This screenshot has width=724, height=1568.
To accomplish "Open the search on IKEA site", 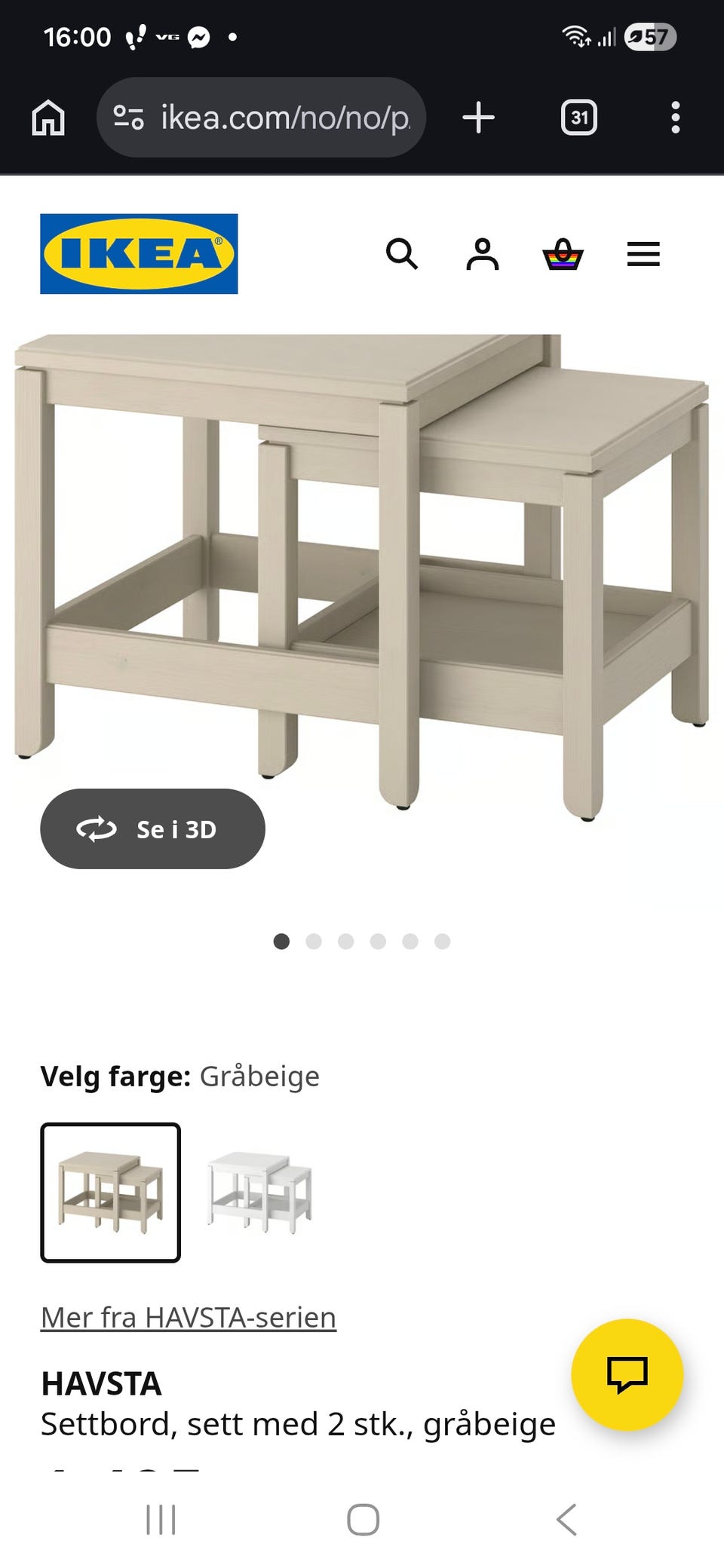I will point(403,254).
